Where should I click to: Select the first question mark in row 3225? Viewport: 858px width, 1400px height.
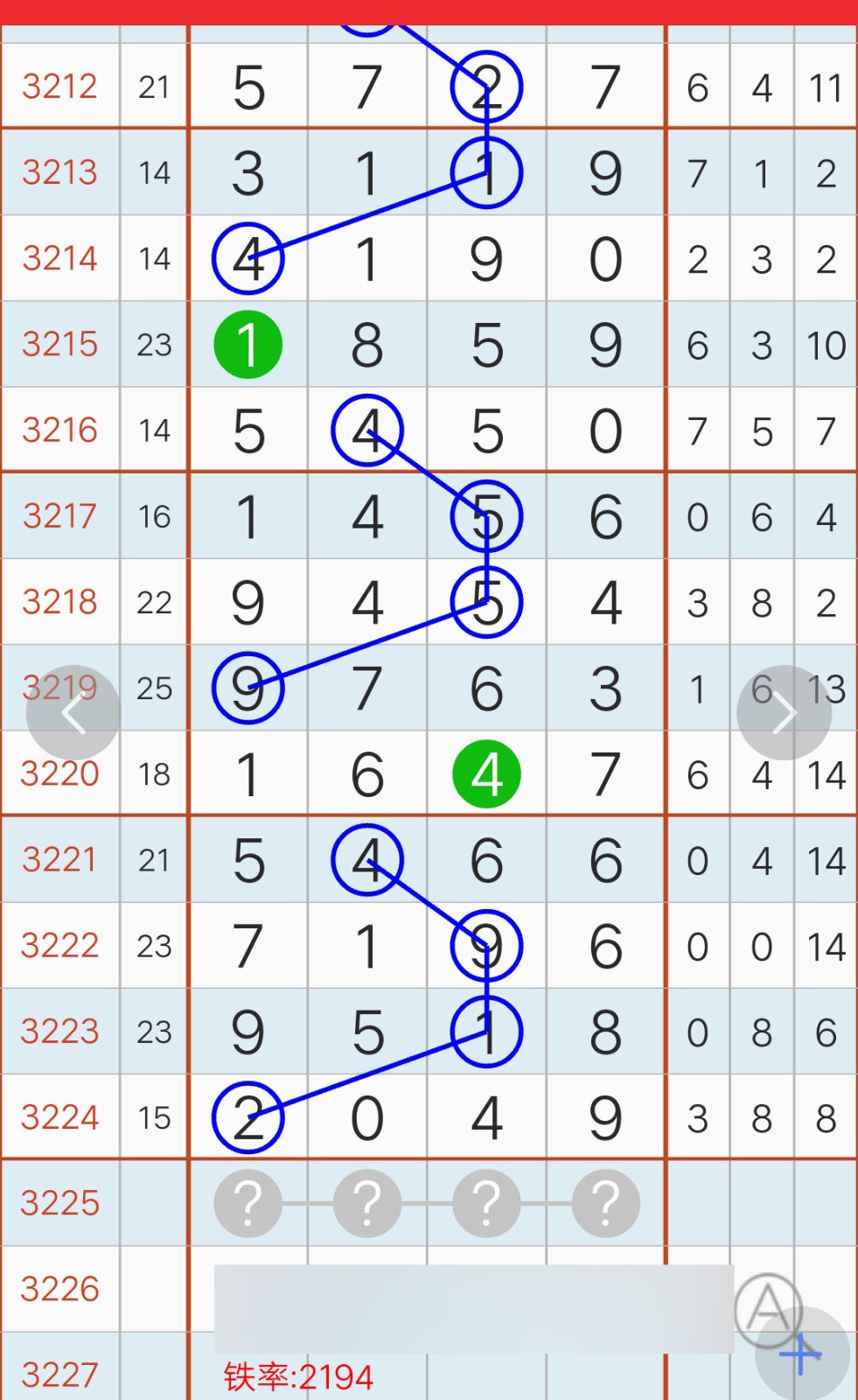248,1203
